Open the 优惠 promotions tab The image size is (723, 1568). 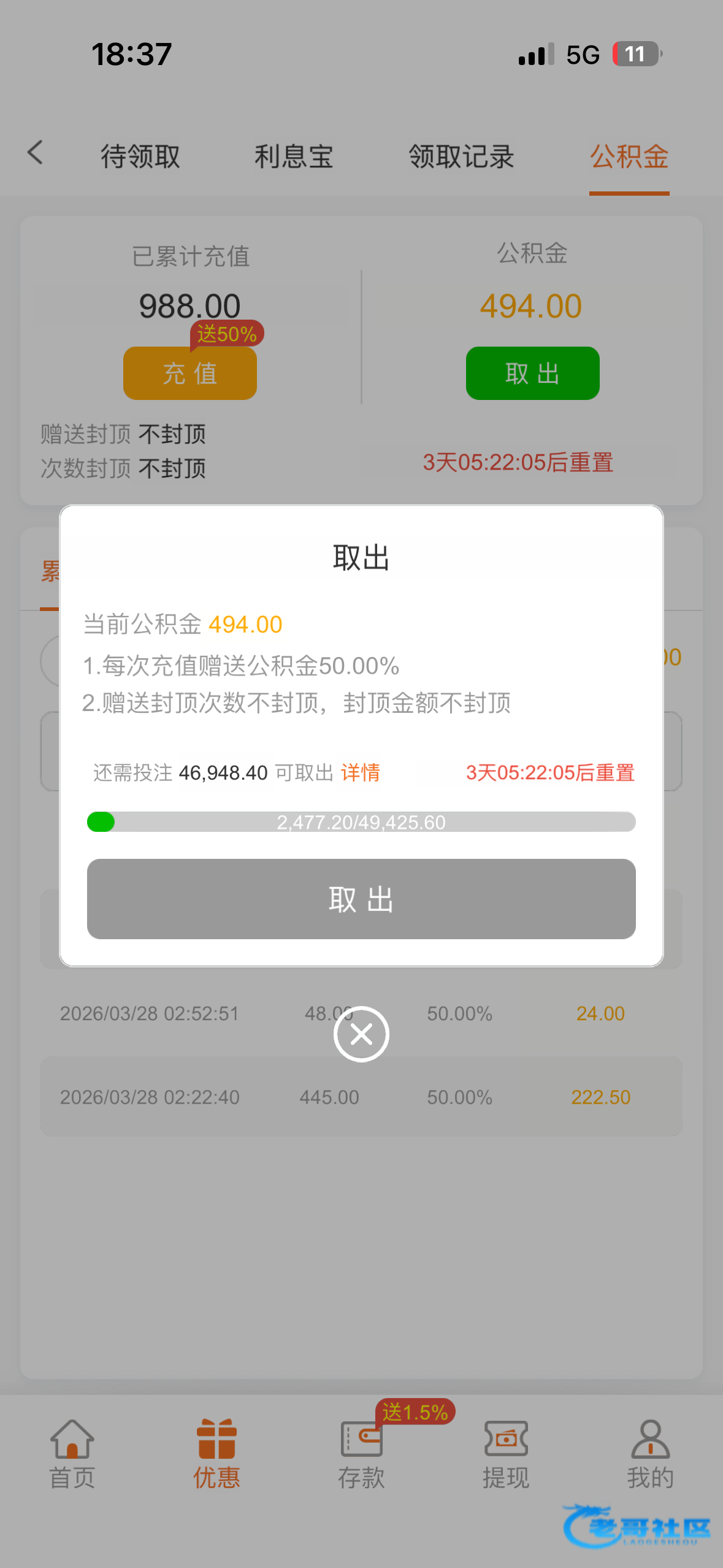click(x=216, y=1454)
